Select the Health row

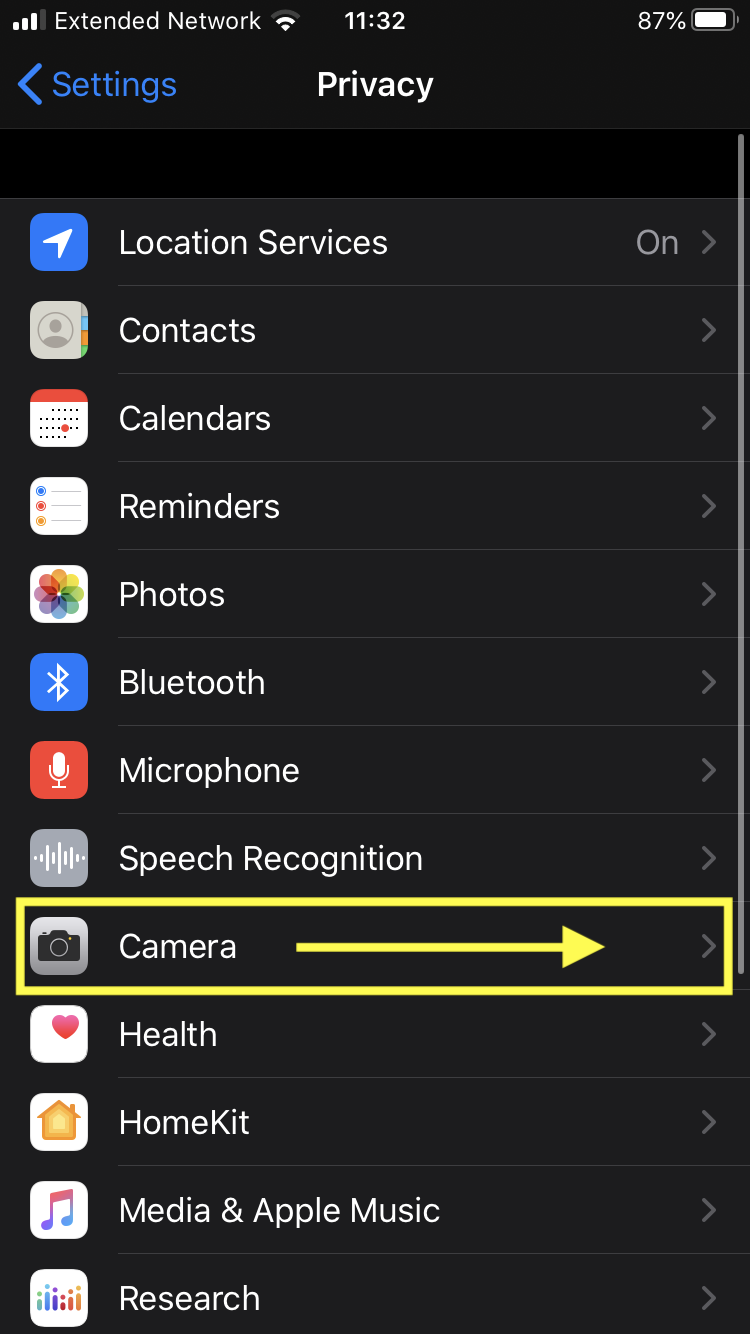point(375,1034)
